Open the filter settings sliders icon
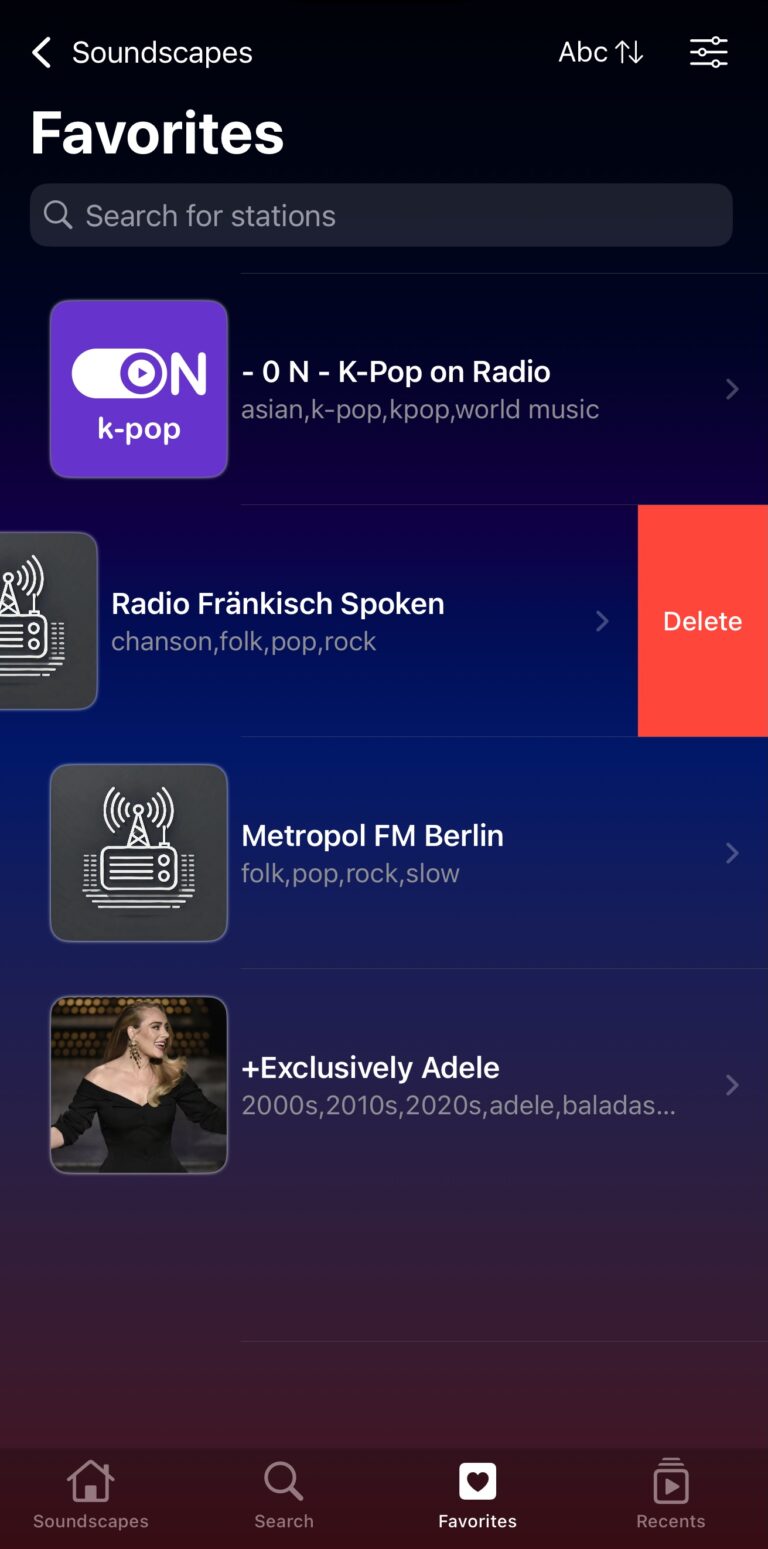 point(708,52)
